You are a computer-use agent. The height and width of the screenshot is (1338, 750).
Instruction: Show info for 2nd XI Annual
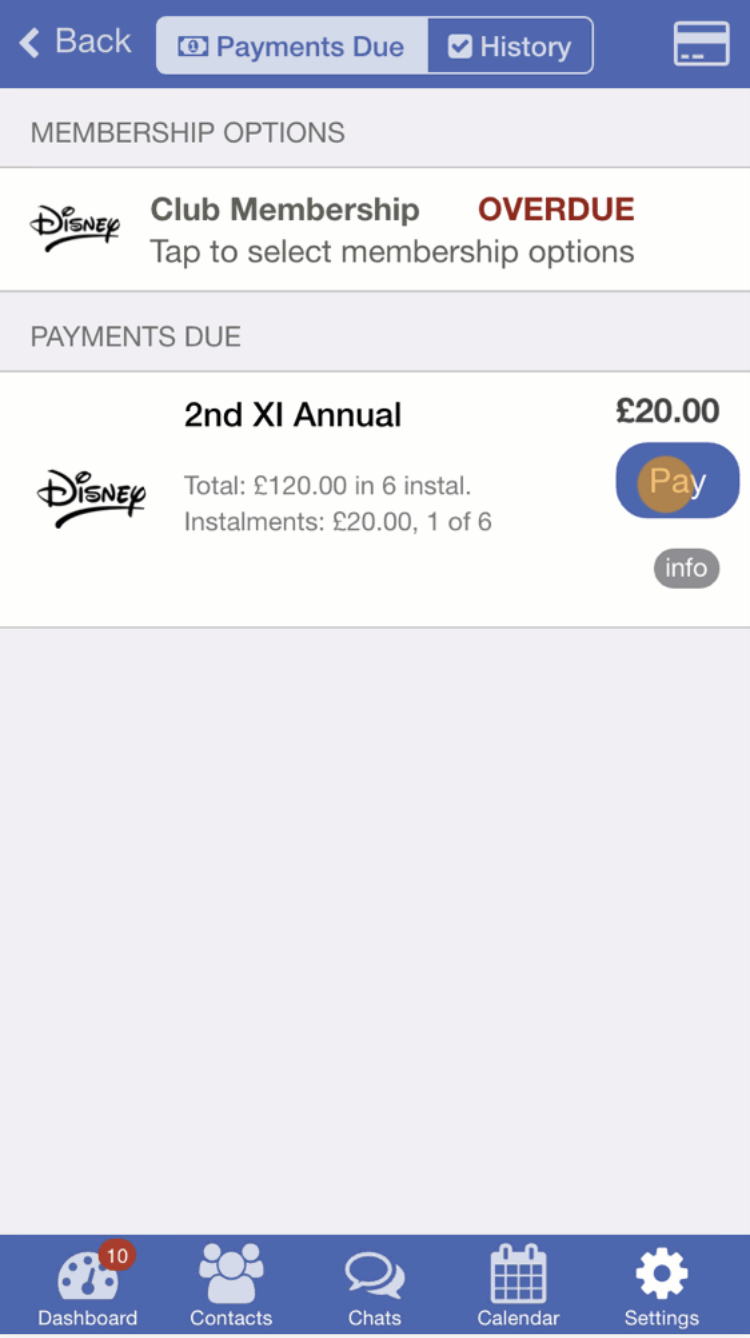pyautogui.click(x=686, y=568)
